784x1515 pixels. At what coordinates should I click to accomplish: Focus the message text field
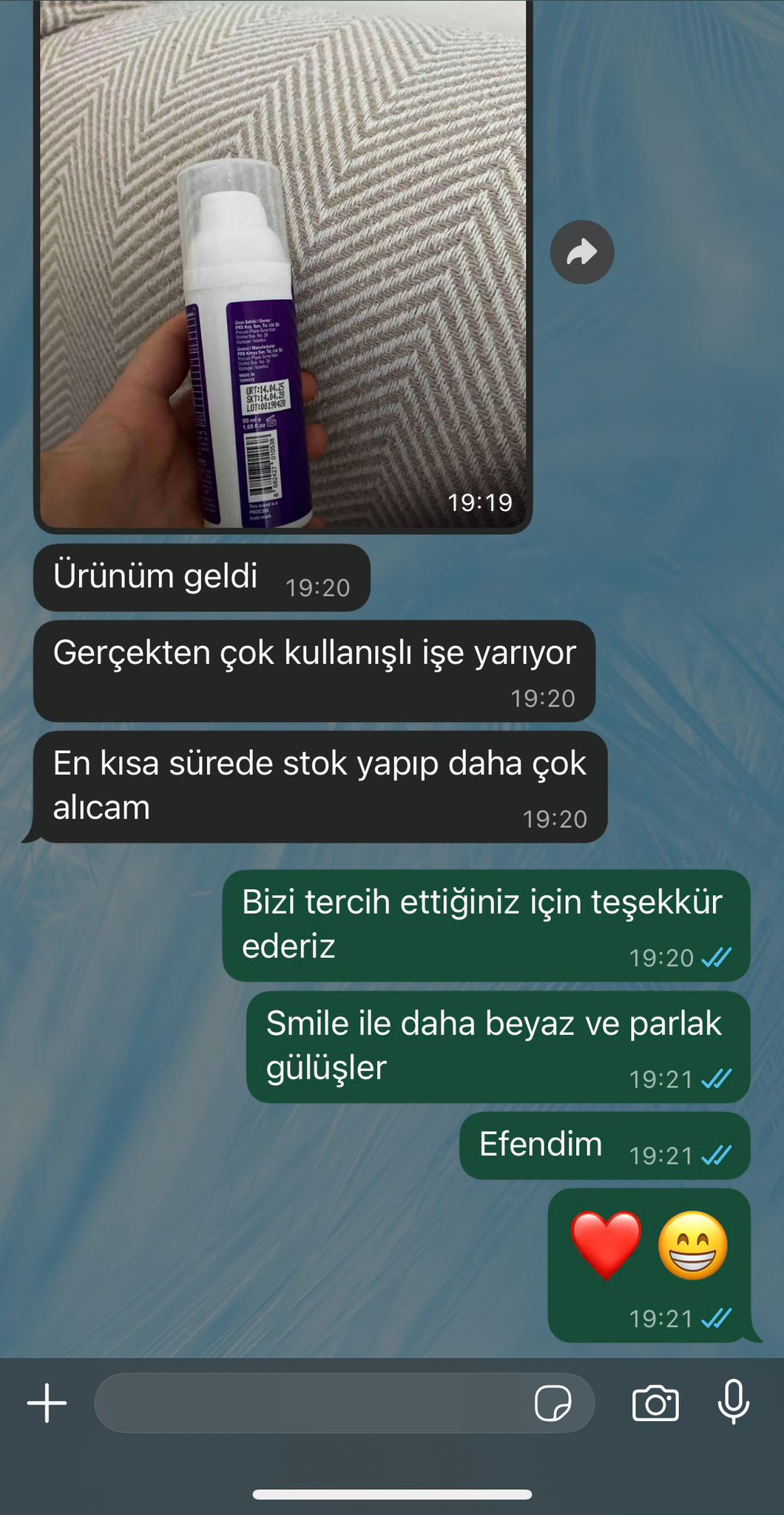(x=311, y=1403)
